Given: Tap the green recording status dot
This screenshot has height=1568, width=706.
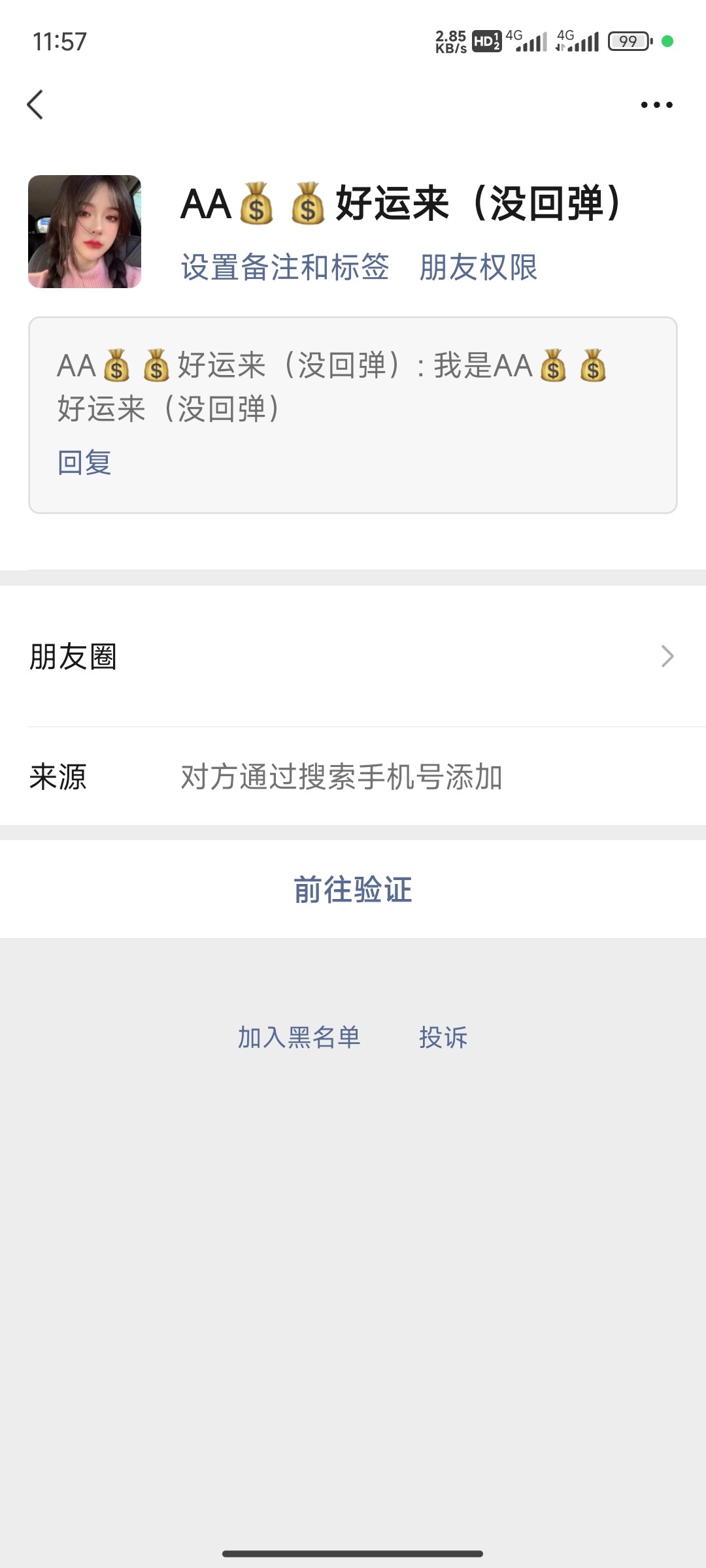Looking at the screenshot, I should point(667,42).
